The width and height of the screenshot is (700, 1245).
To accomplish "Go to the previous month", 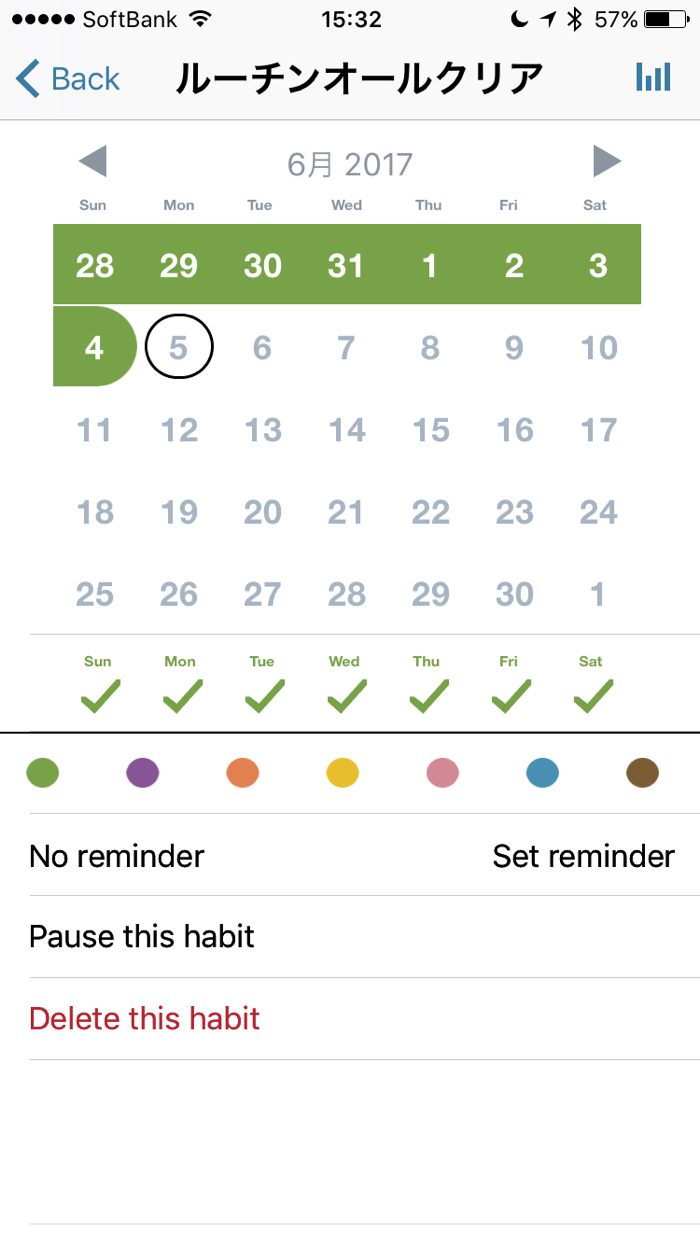I will point(93,162).
